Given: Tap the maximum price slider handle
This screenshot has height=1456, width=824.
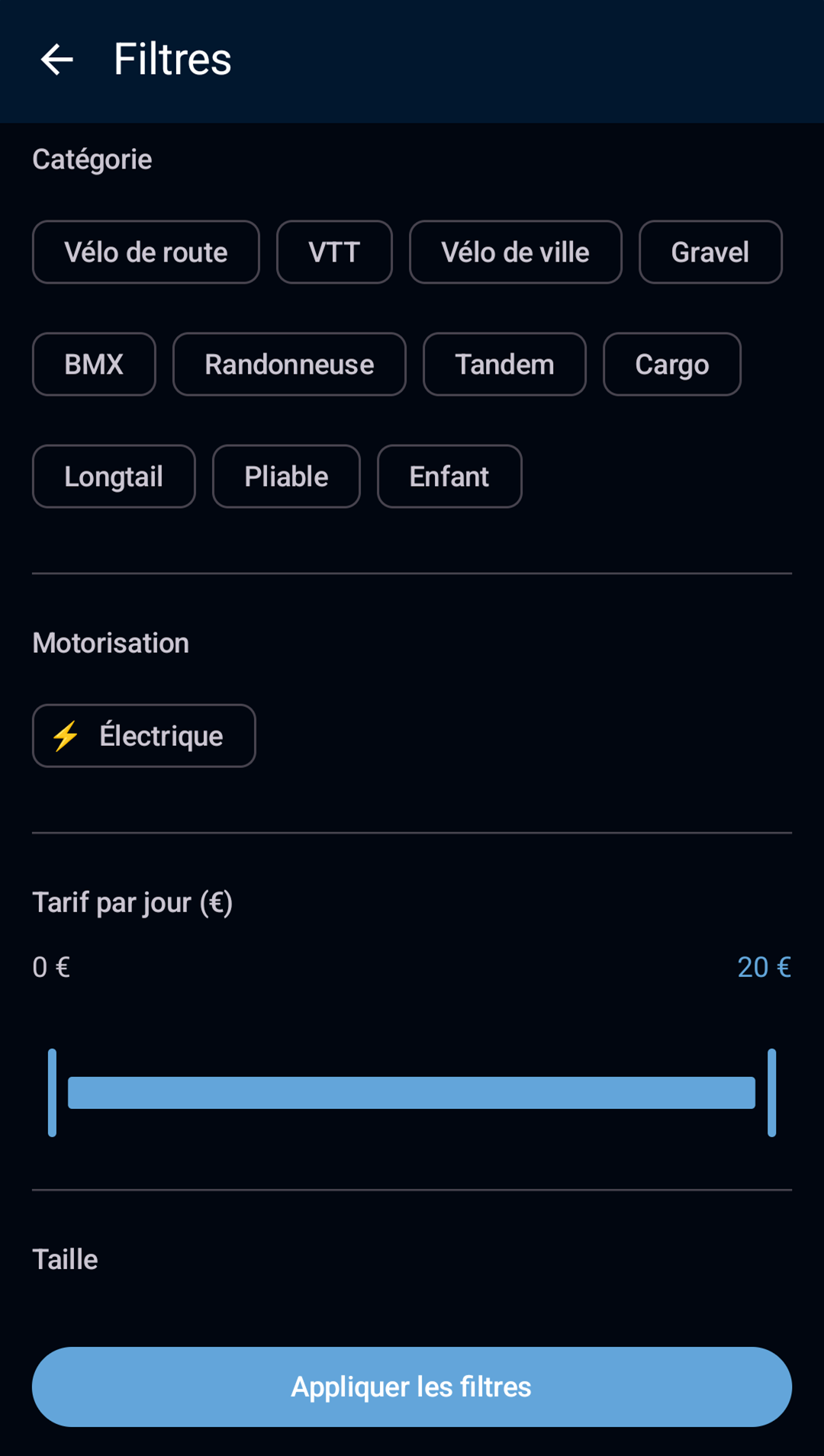Looking at the screenshot, I should click(x=771, y=1093).
